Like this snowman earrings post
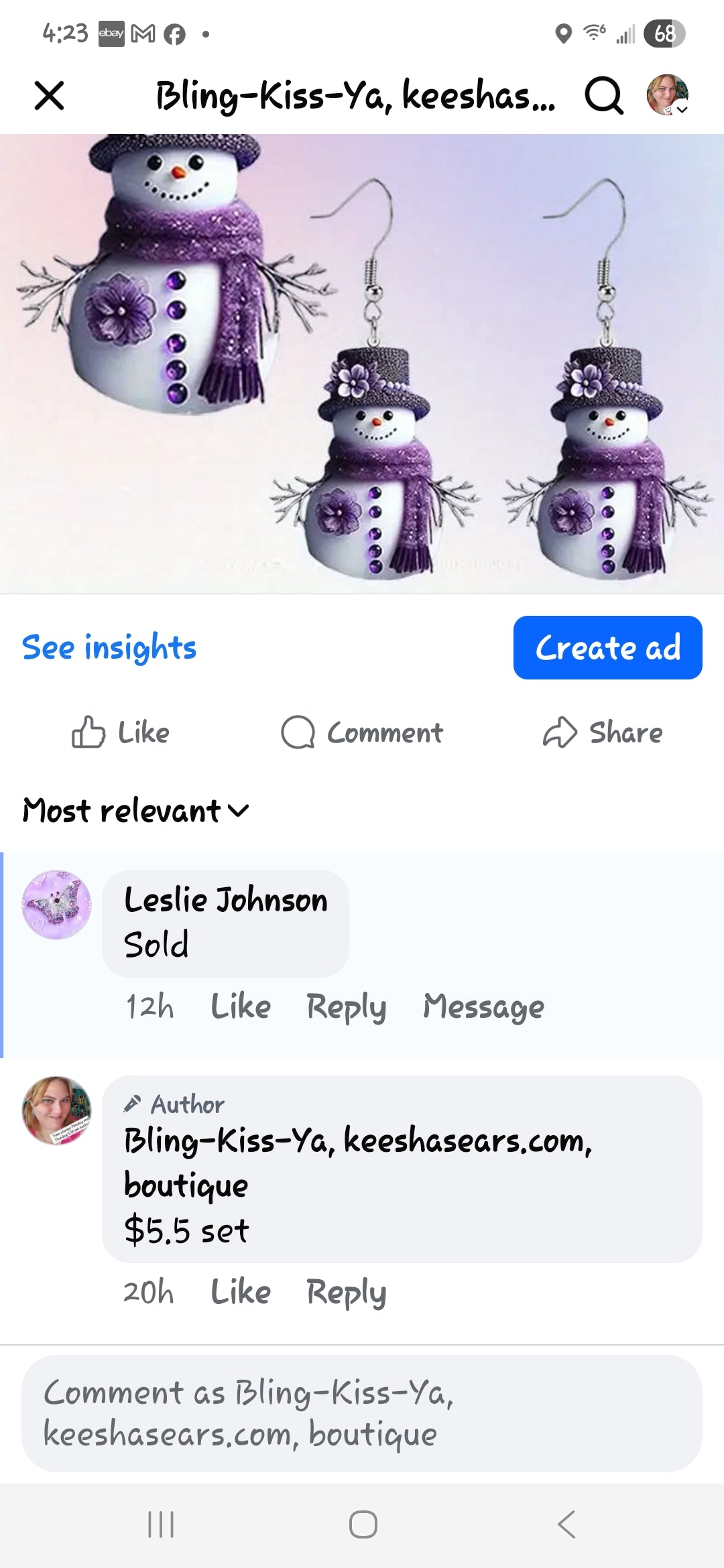Image resolution: width=724 pixels, height=1568 pixels. point(121,732)
